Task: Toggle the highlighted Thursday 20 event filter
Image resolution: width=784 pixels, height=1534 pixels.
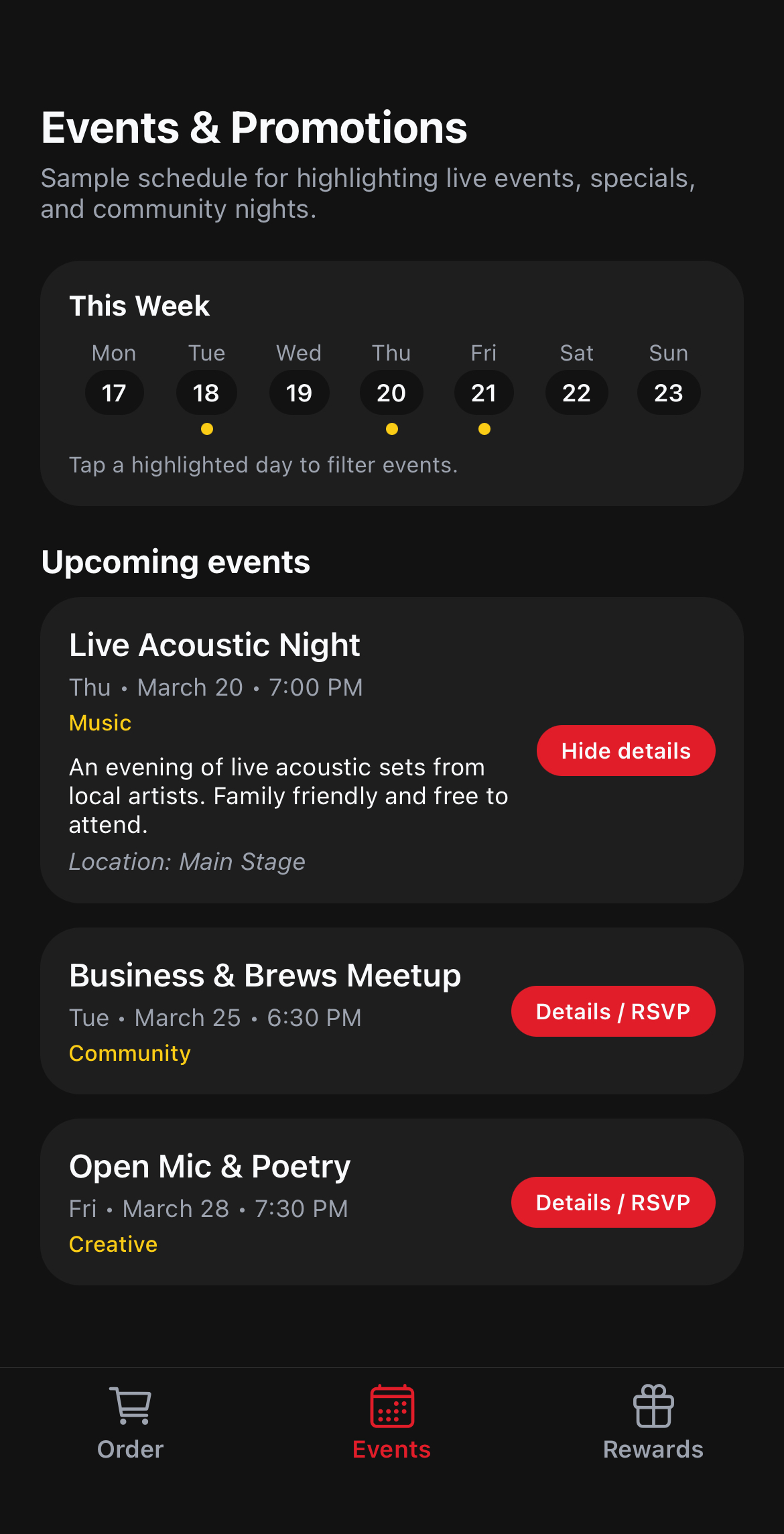Action: pyautogui.click(x=391, y=392)
